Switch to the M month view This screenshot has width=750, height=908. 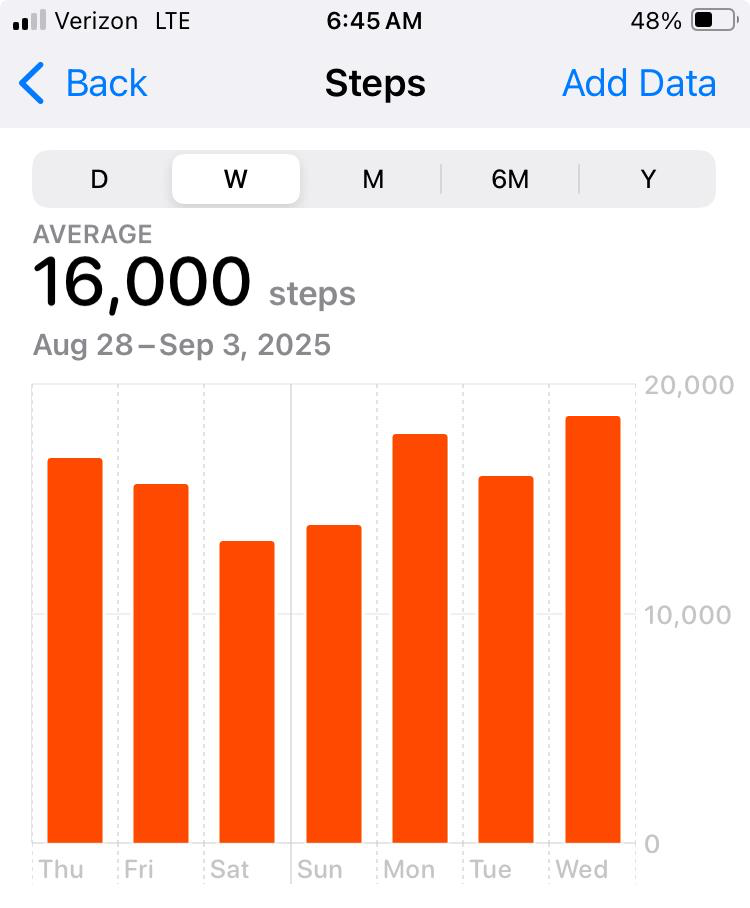[373, 179]
